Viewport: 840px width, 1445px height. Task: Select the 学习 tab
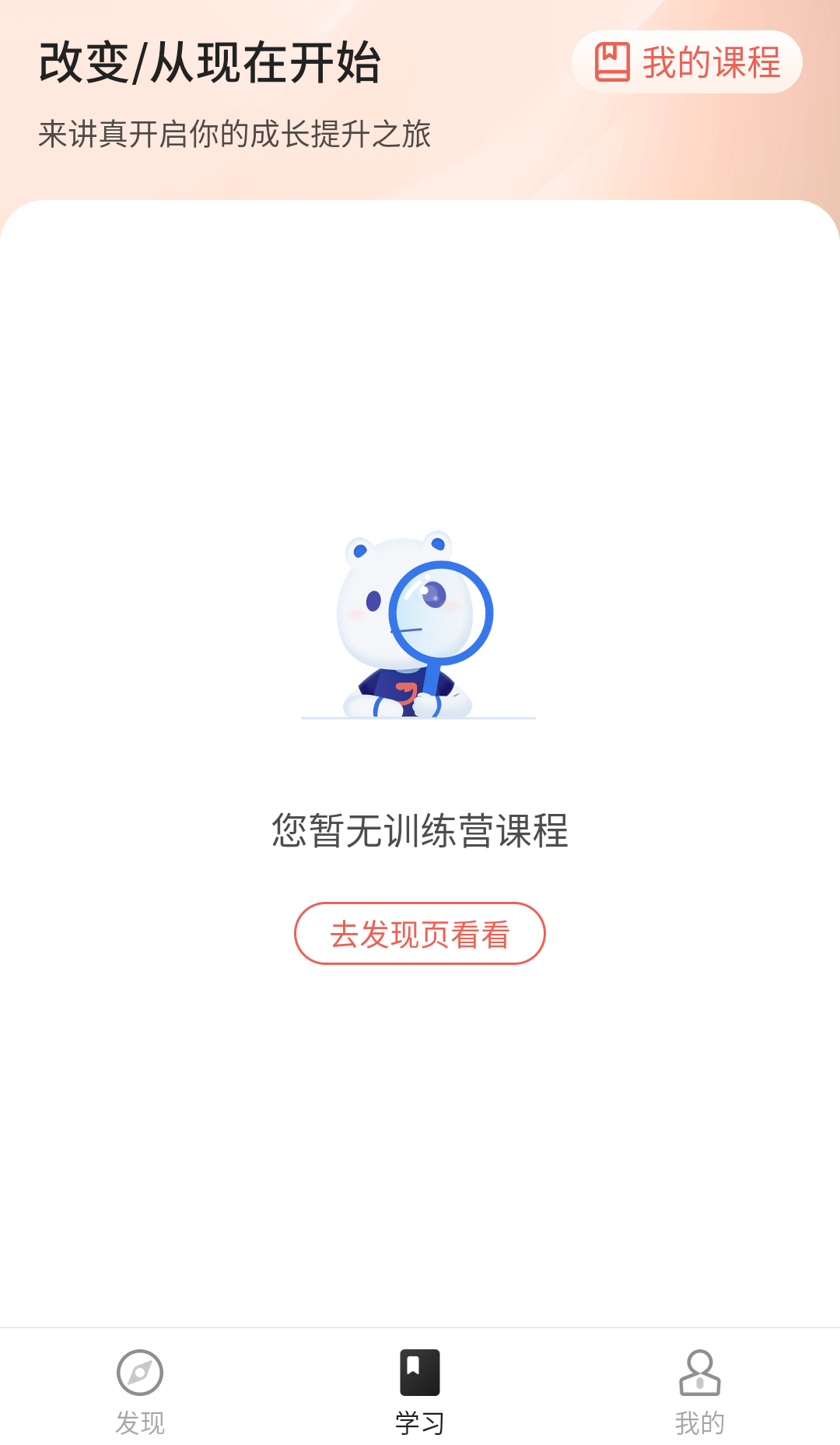420,1391
